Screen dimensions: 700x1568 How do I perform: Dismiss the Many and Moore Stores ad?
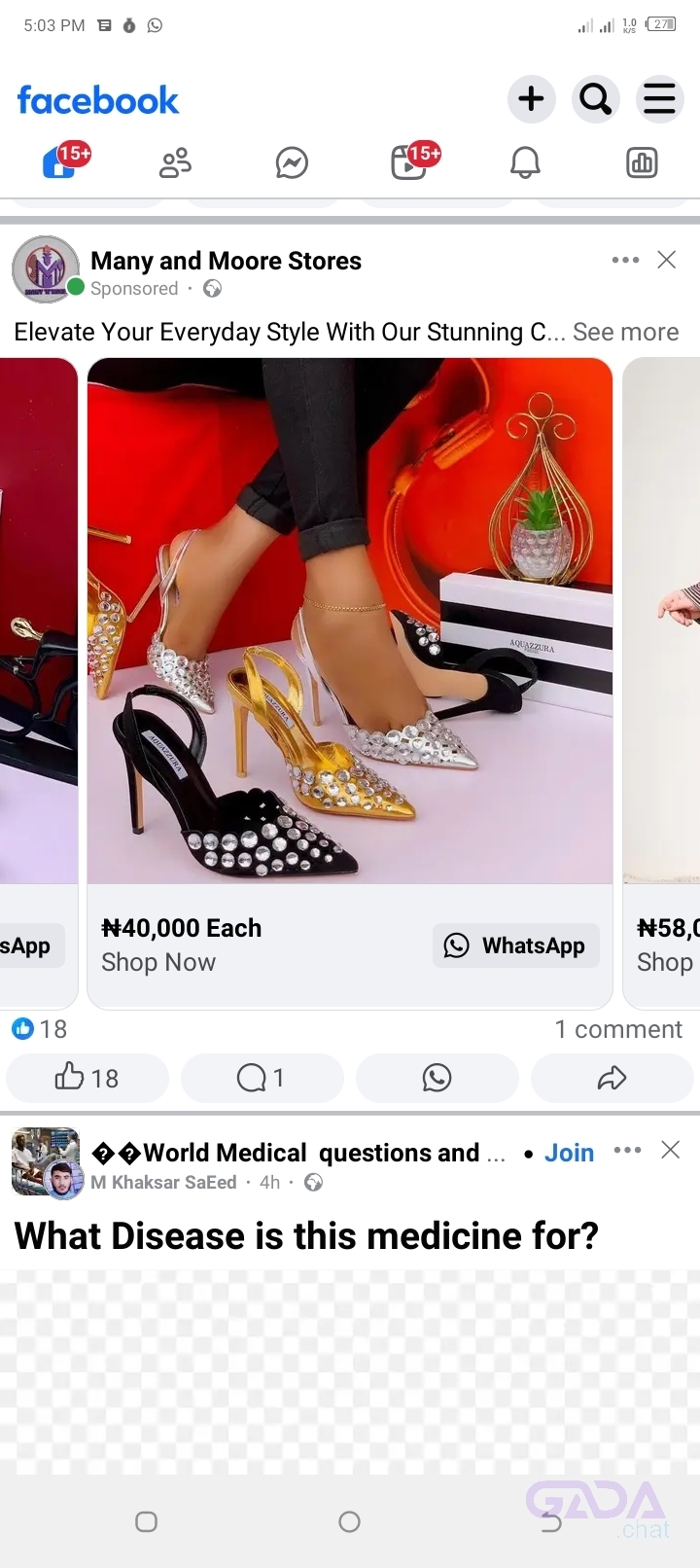(x=667, y=260)
